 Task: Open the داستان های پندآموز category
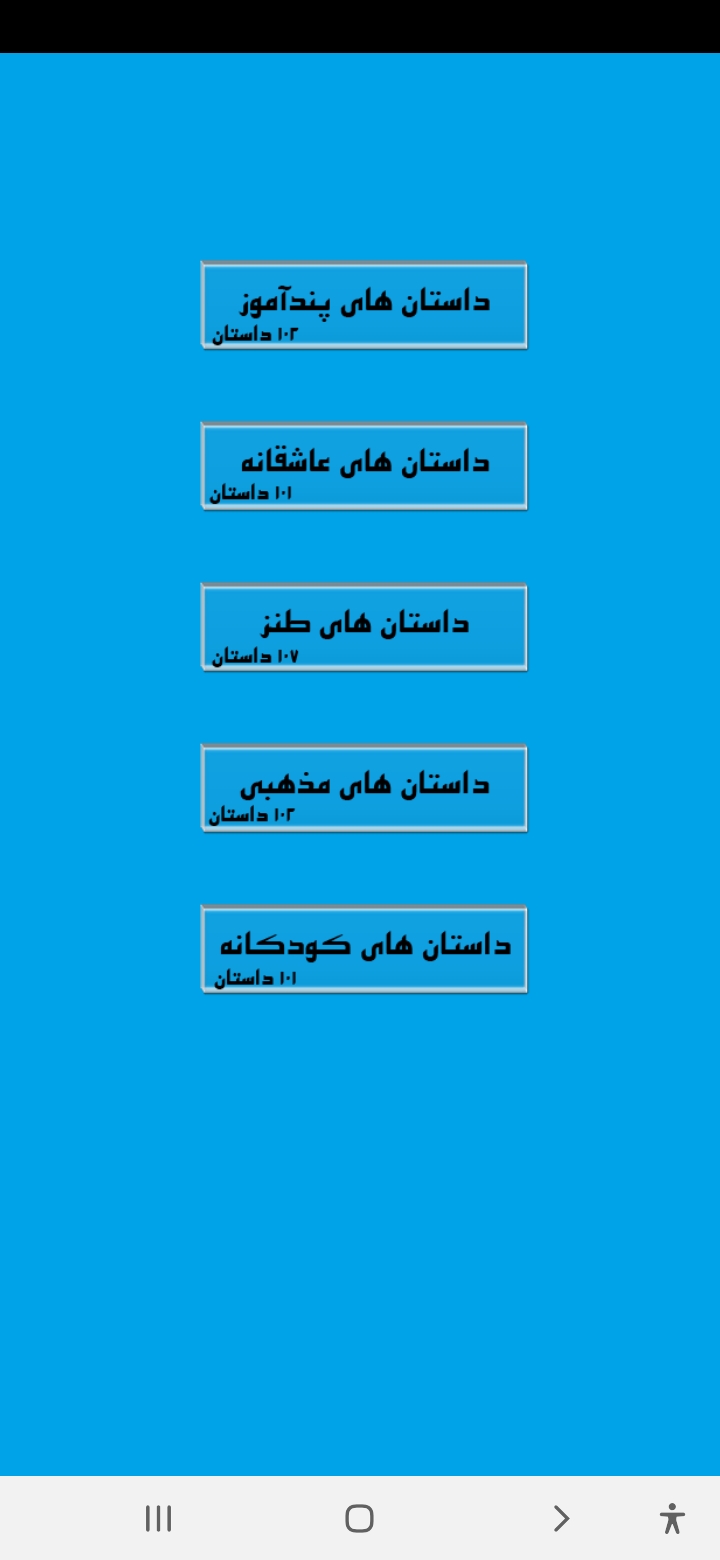coord(364,305)
